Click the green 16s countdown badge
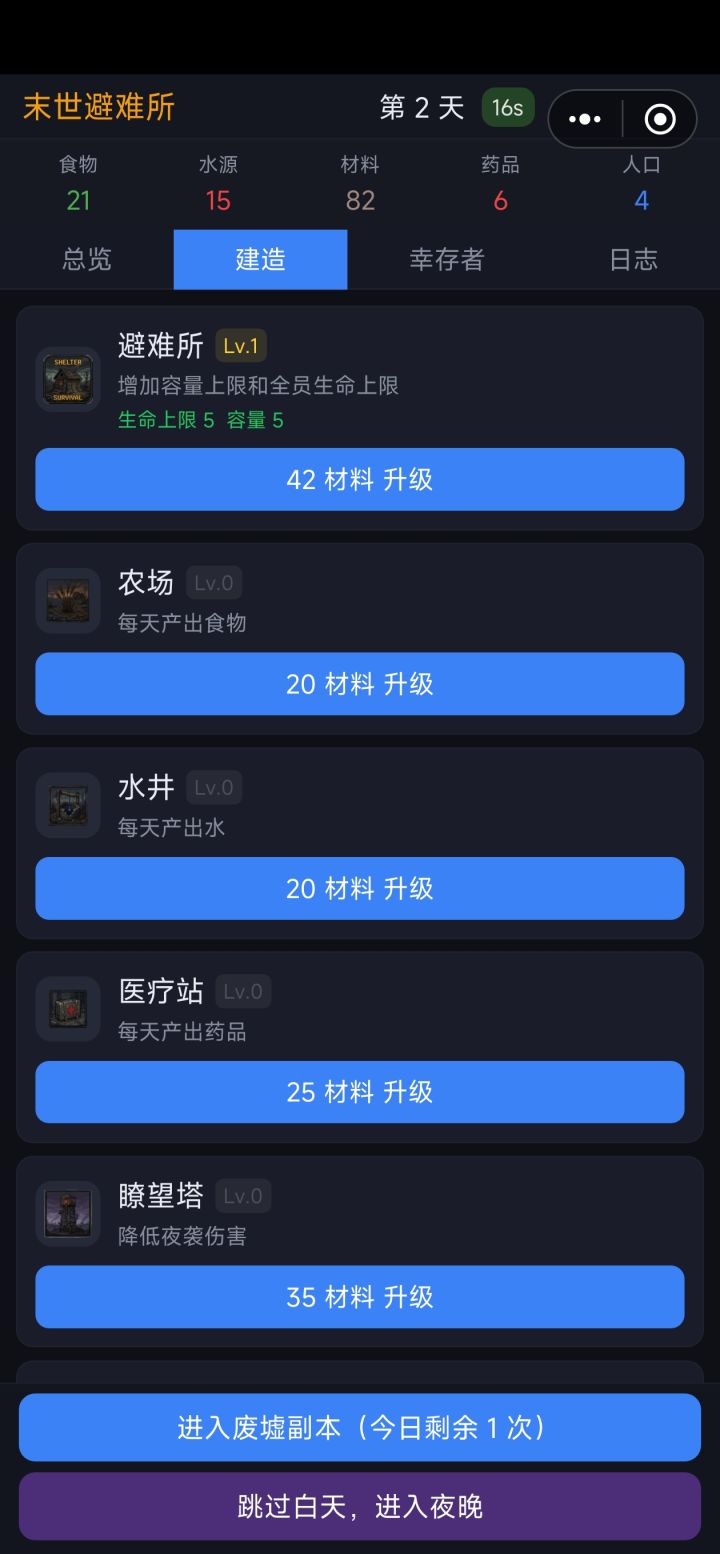This screenshot has height=1554, width=720. [x=506, y=107]
